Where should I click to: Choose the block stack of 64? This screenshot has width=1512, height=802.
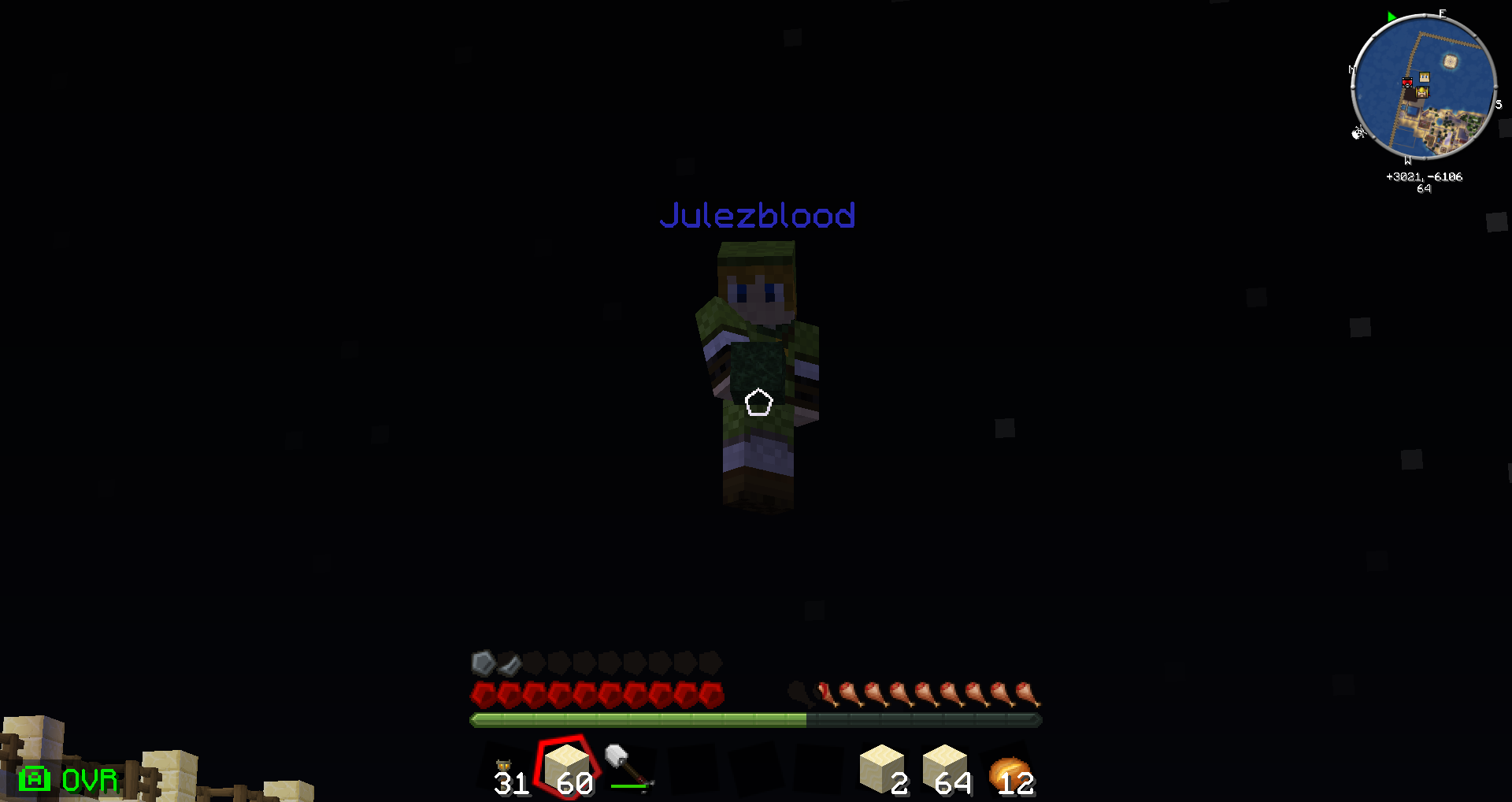click(x=946, y=768)
